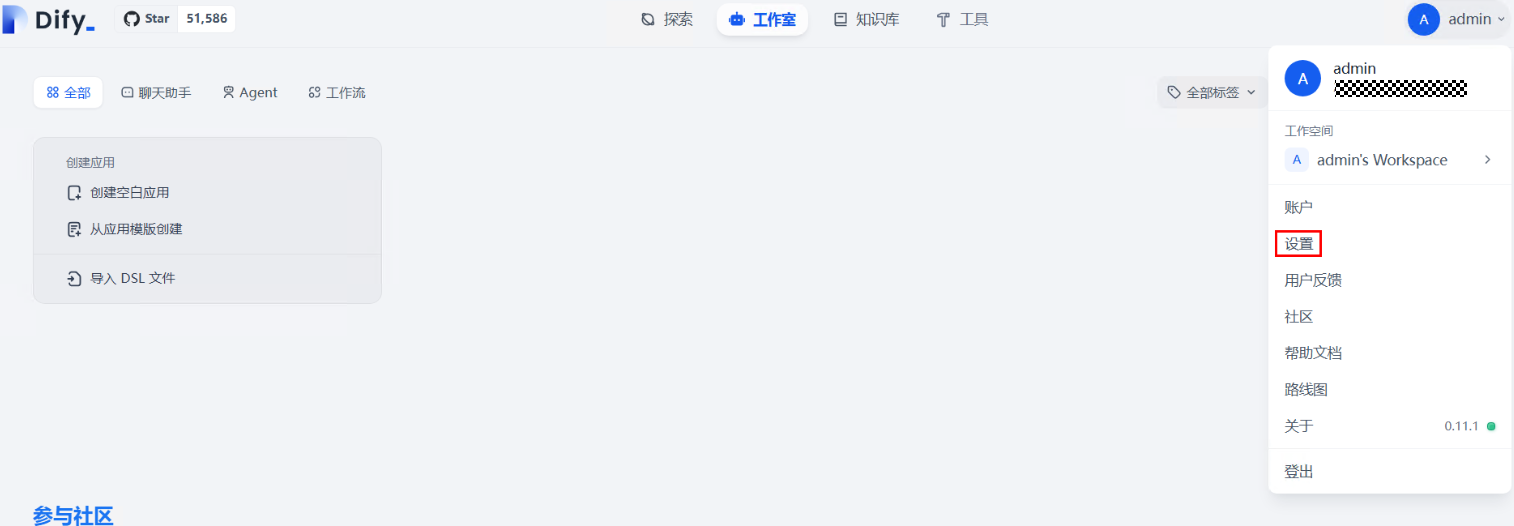View the 路线图 roadmap
1514x526 pixels.
click(1306, 390)
